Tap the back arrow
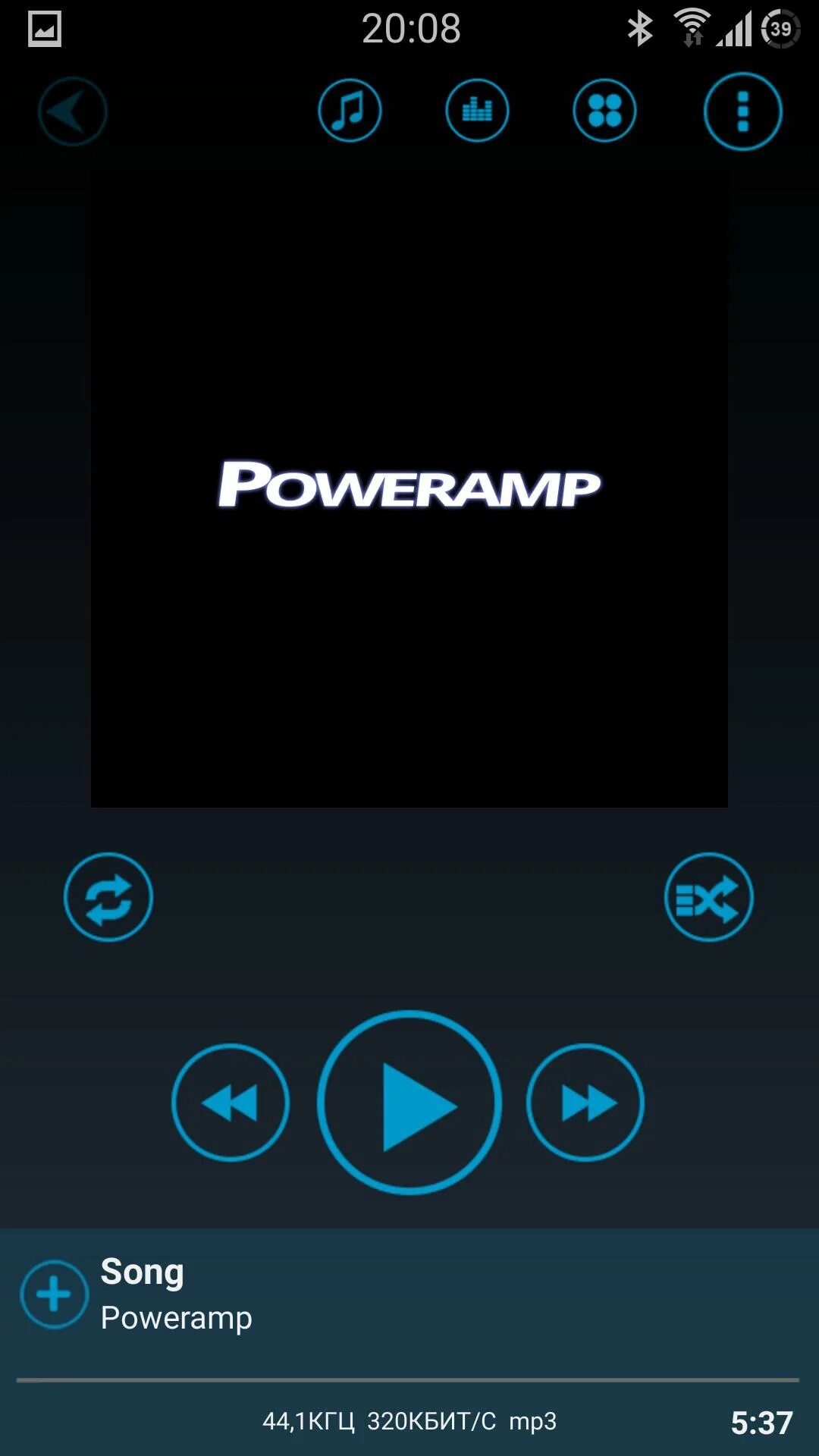Screen dimensions: 819x1456 72,111
